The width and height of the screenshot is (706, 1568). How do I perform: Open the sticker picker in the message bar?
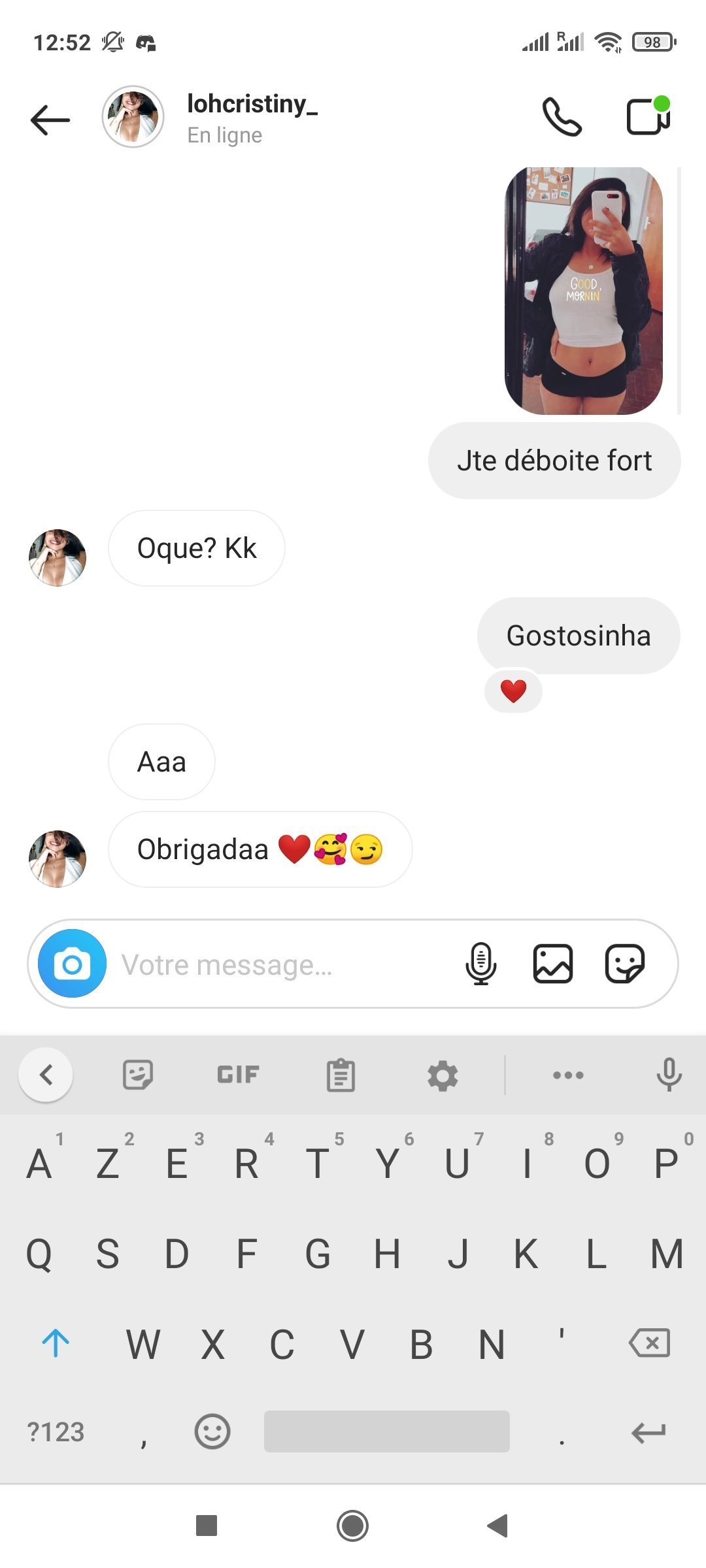click(625, 964)
